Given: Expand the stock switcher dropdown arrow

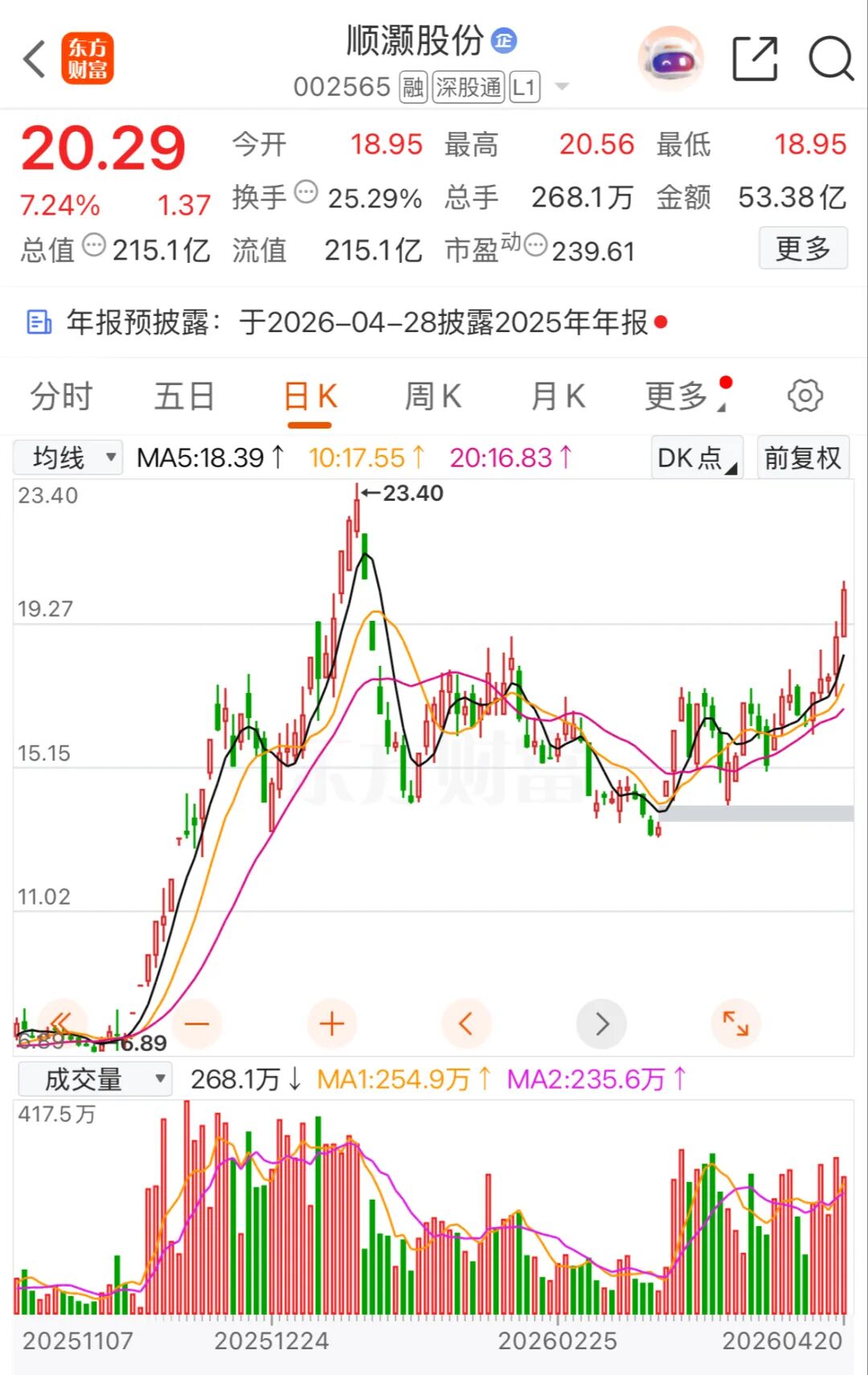Looking at the screenshot, I should point(562,87).
